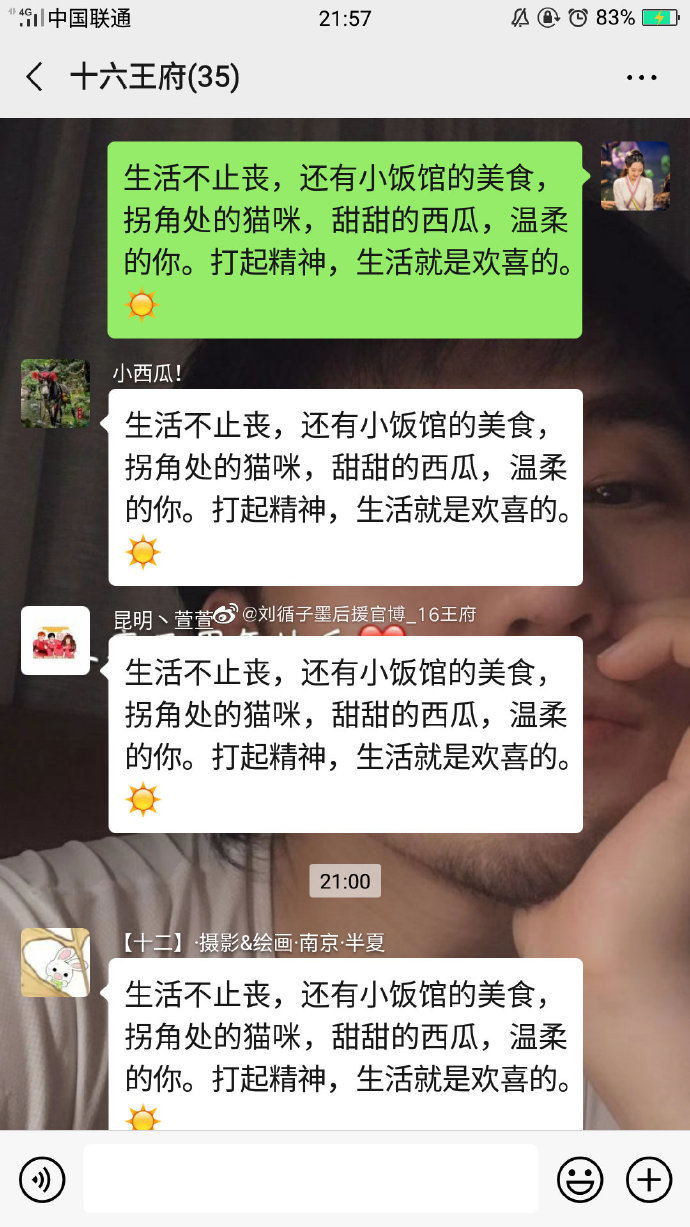Switch to voice message input

(x=42, y=1180)
